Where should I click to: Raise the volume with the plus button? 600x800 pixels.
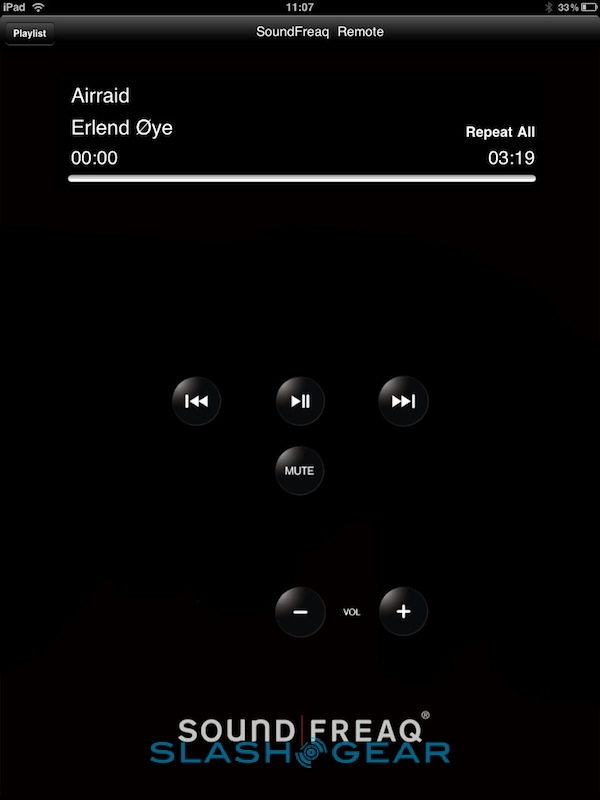[403, 611]
